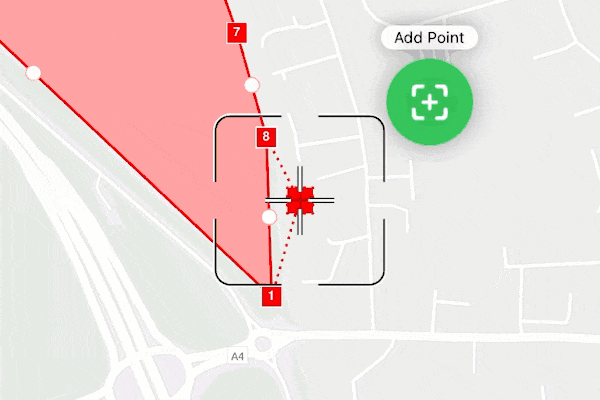Select polygon vertex marker 1

tap(271, 296)
